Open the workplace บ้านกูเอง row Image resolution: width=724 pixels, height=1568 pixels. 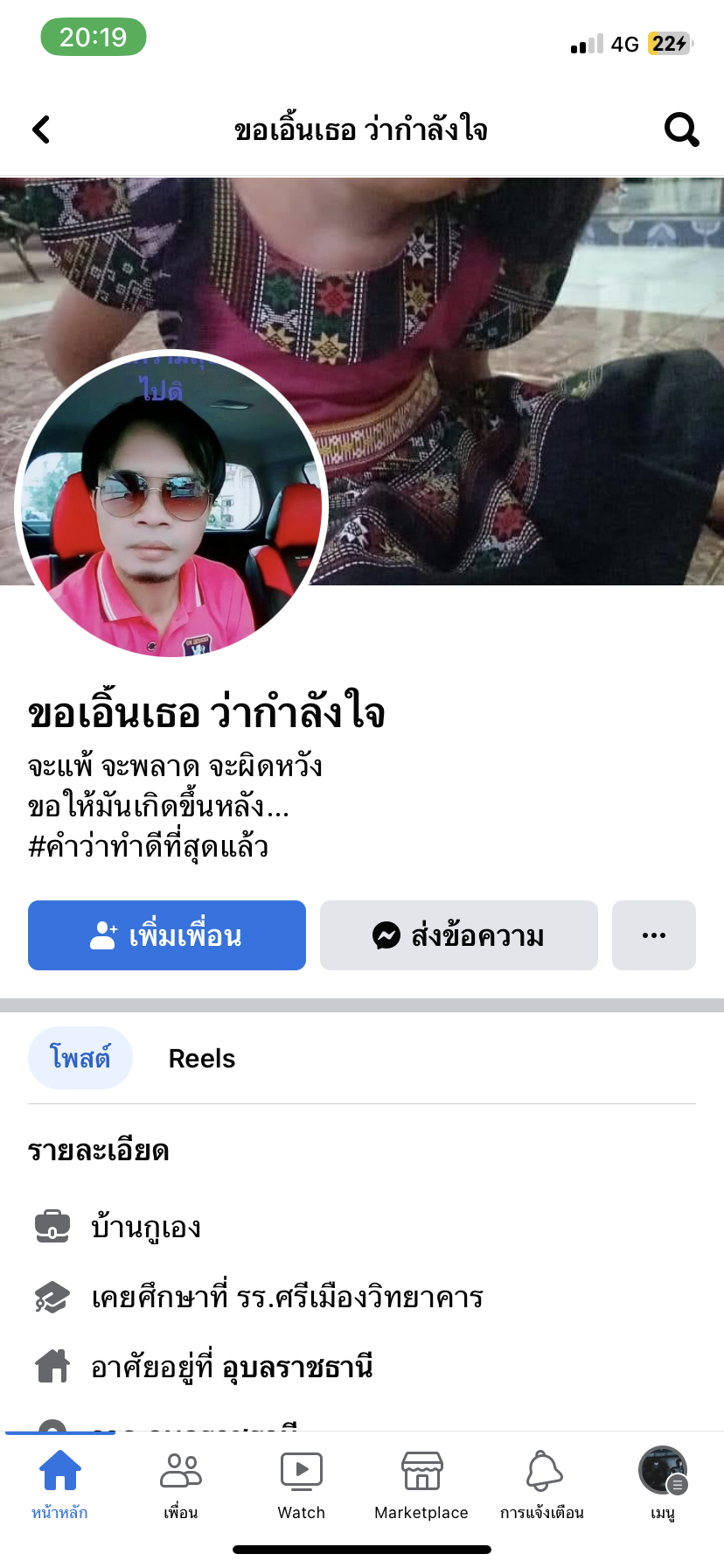coord(146,1227)
